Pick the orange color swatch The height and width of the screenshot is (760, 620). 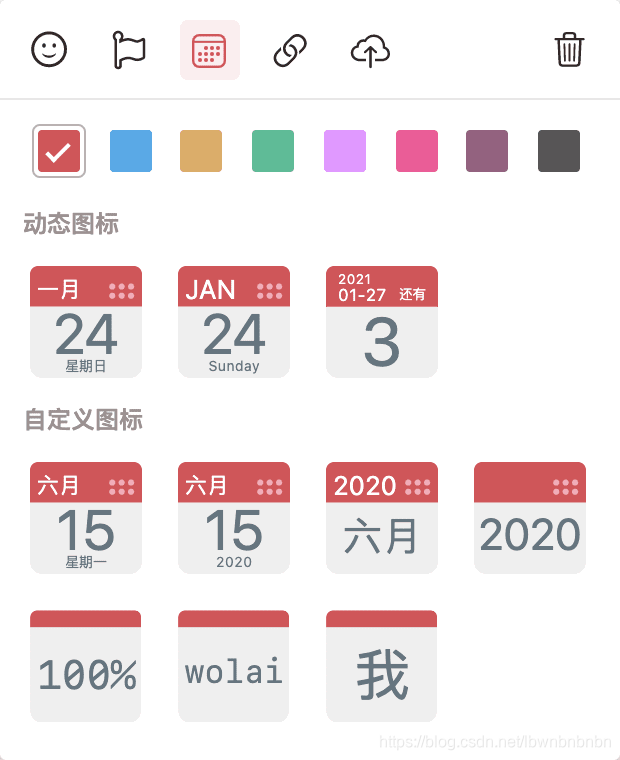point(201,151)
